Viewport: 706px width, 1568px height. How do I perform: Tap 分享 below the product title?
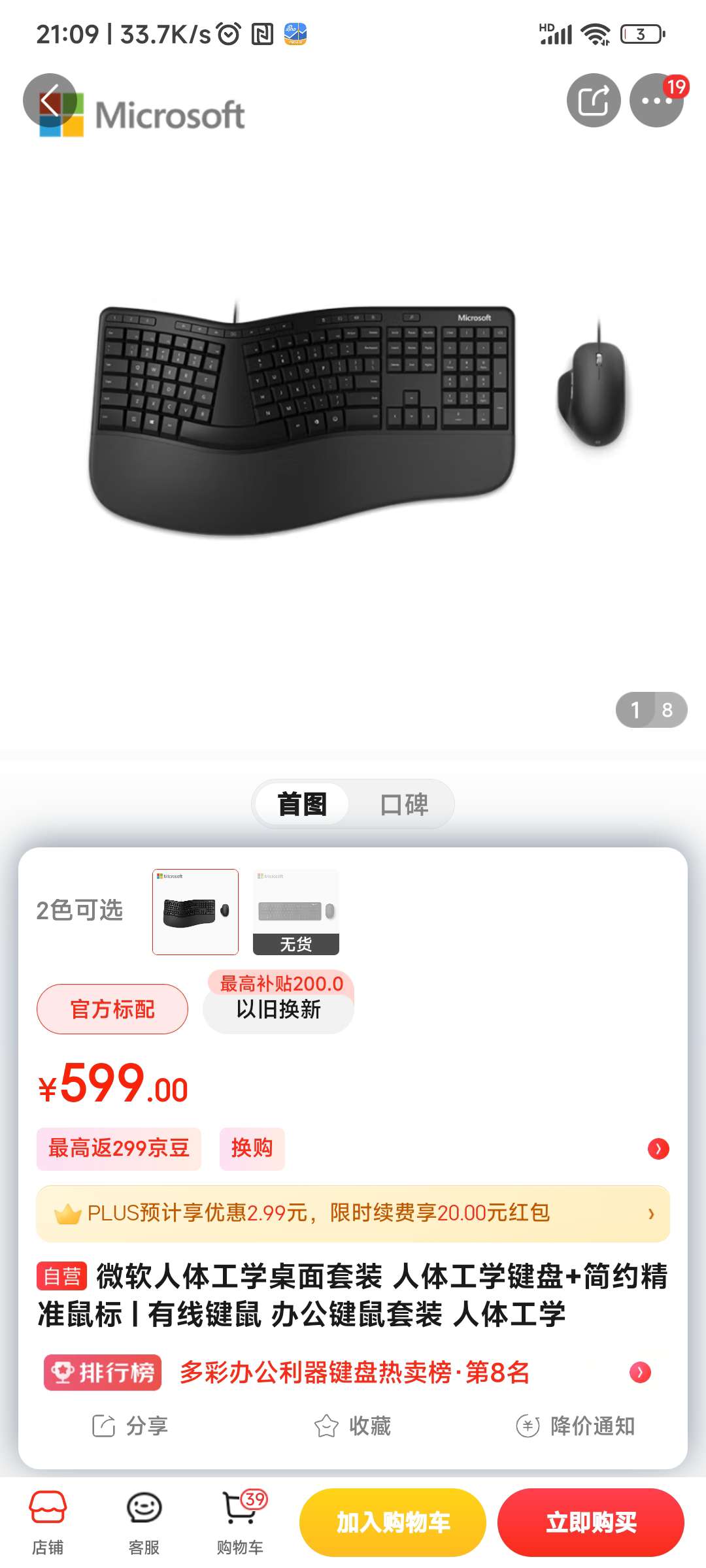[x=131, y=1426]
